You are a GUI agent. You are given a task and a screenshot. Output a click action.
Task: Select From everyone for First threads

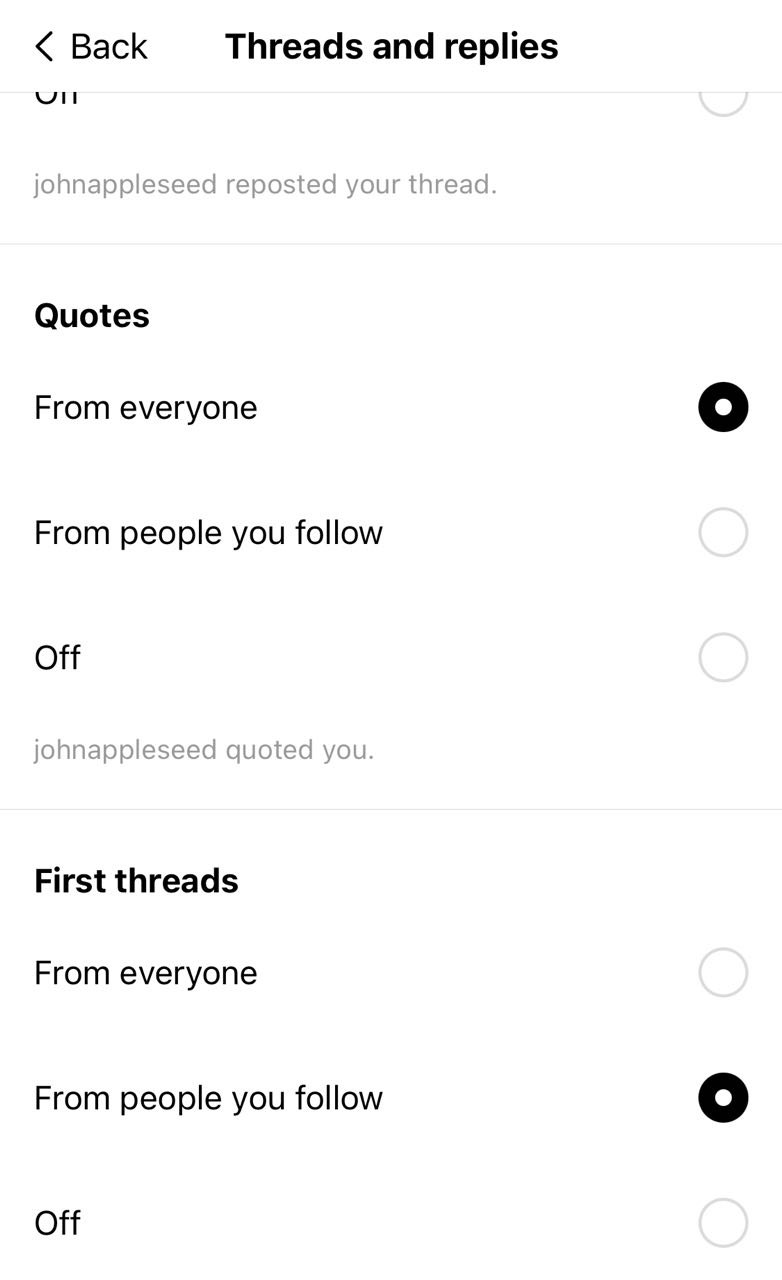coord(722,973)
